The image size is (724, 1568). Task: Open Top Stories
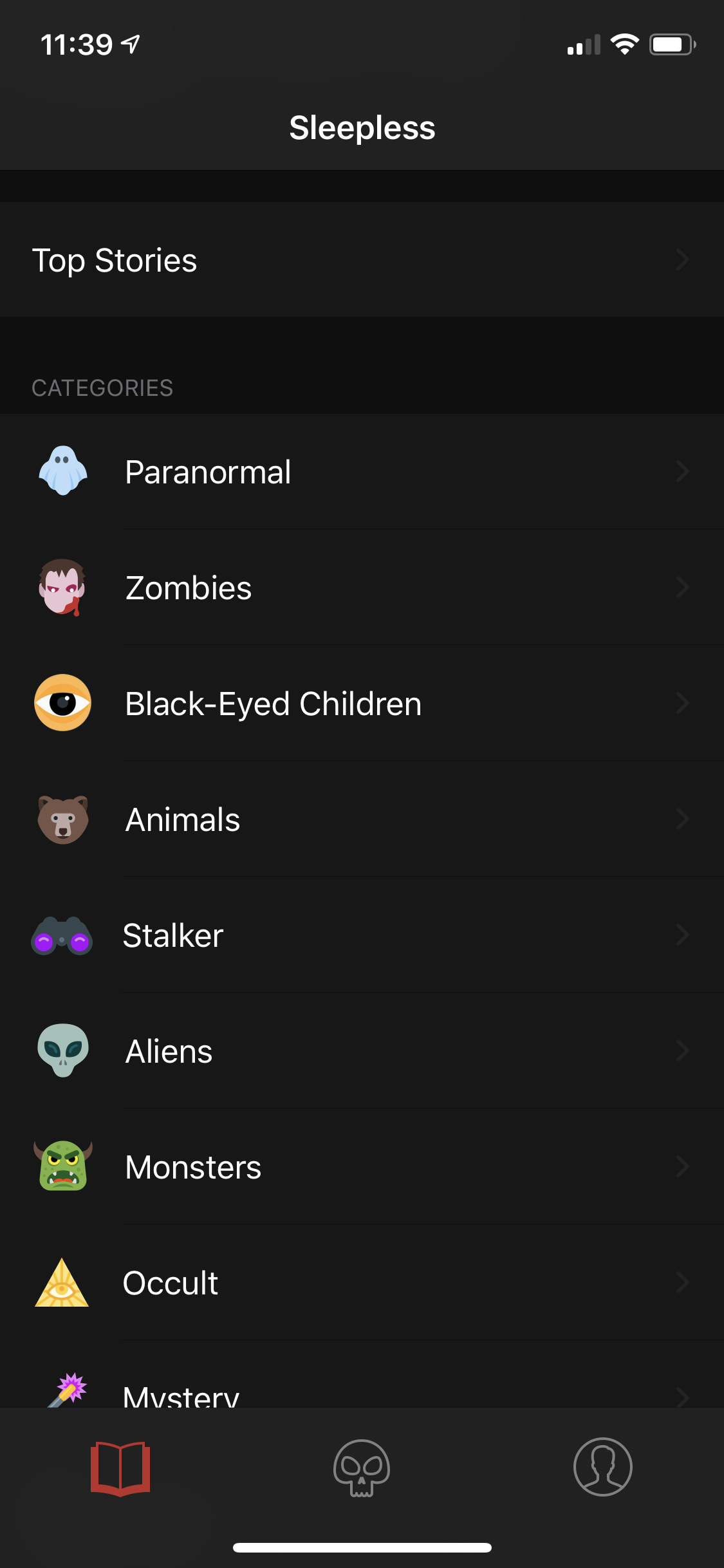[360, 260]
